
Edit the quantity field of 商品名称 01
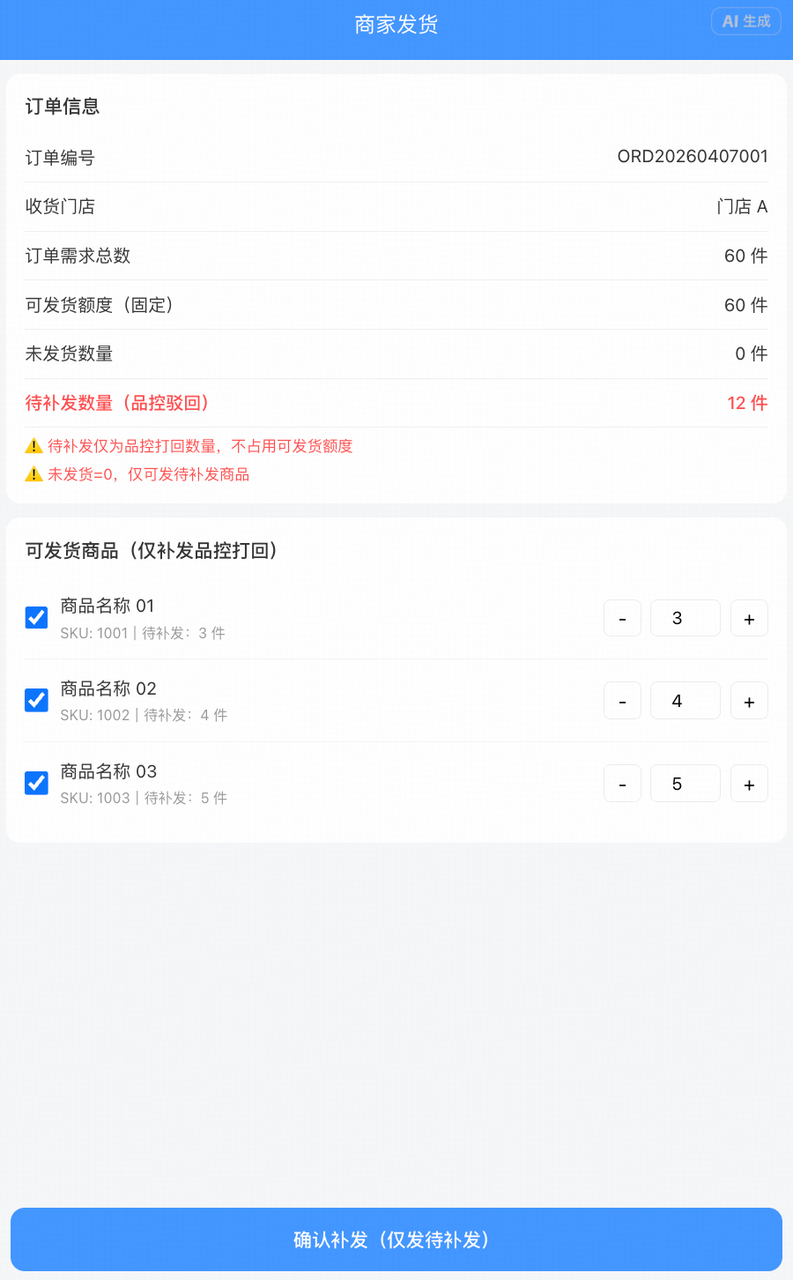point(685,618)
